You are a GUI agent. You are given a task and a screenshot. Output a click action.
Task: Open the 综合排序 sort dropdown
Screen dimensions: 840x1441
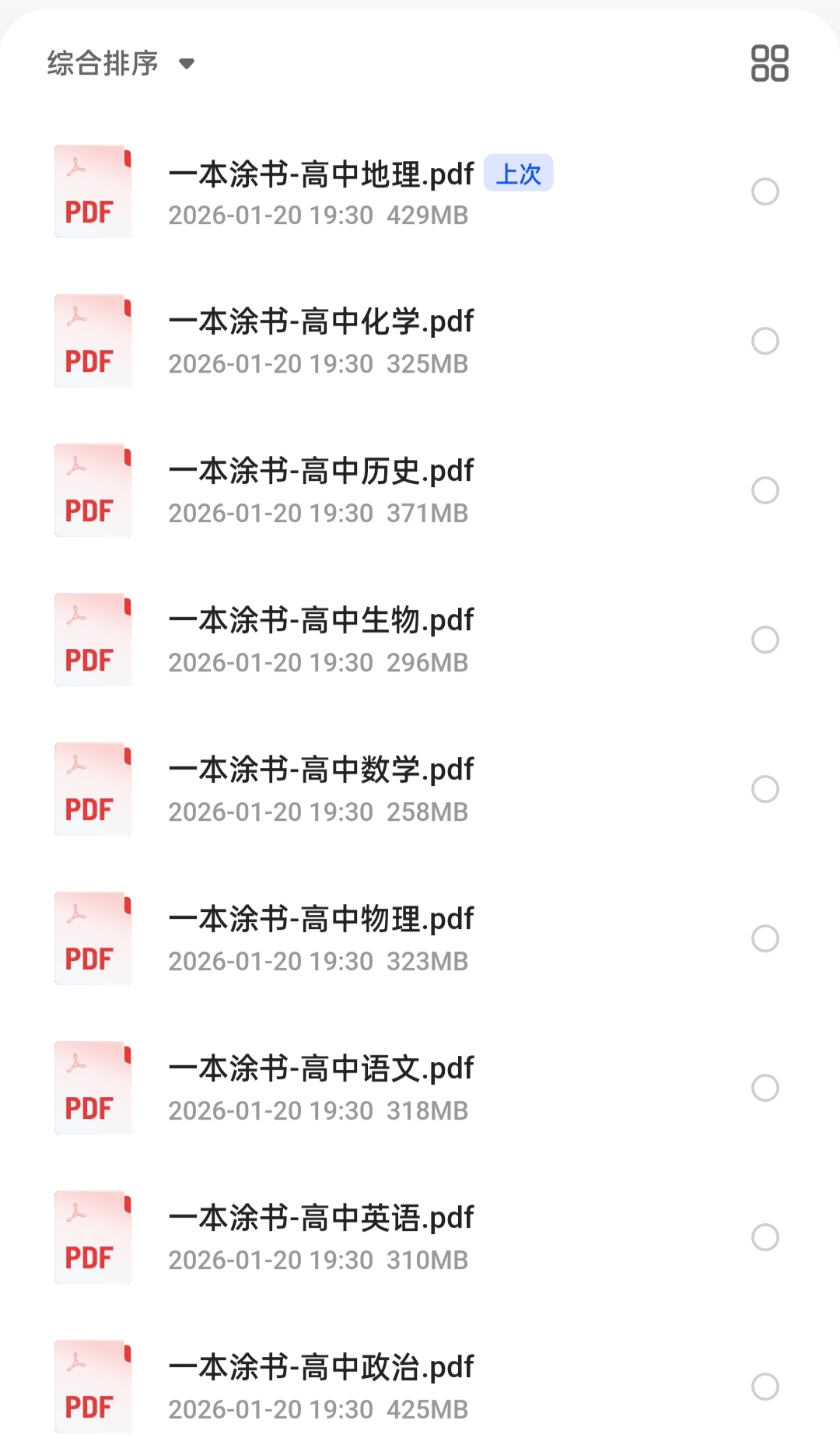click(x=121, y=63)
